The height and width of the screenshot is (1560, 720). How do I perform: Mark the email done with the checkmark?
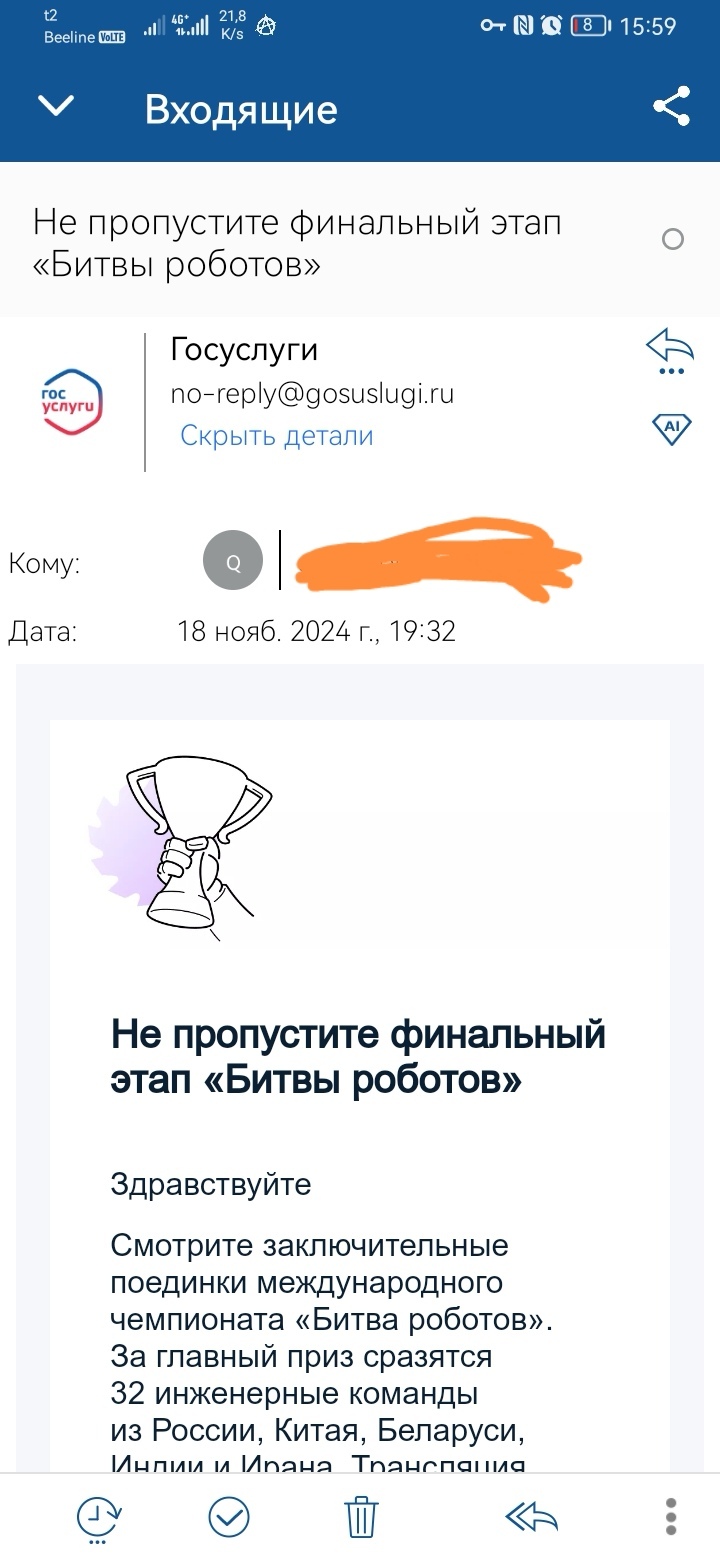229,1517
